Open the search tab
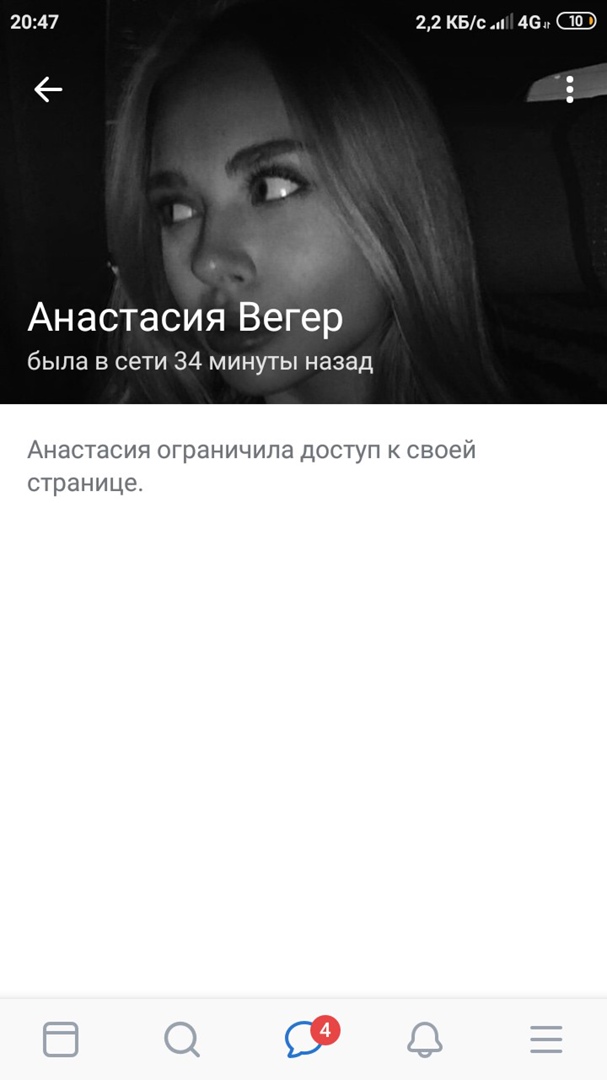 [x=182, y=1040]
